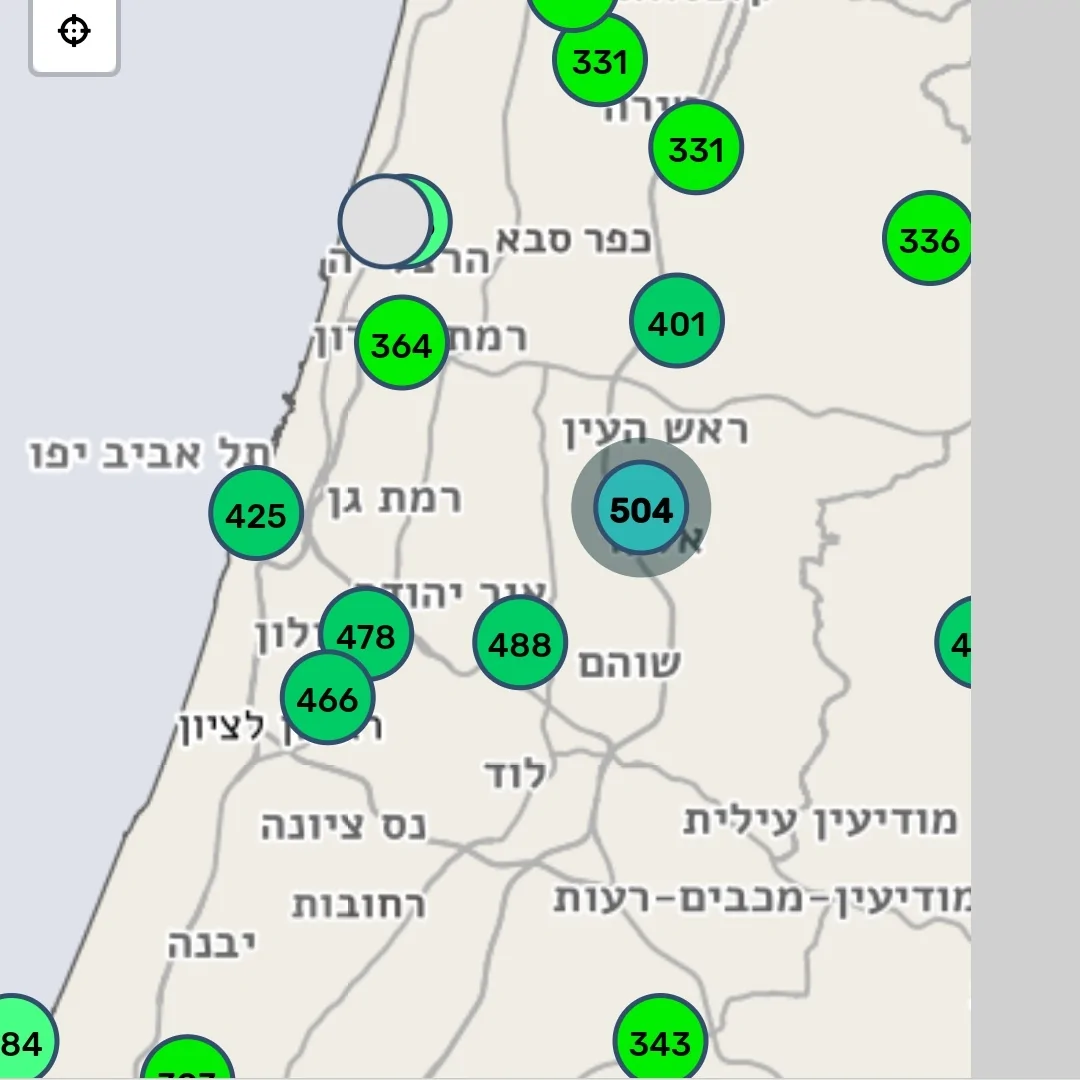Open the 336 marker
The width and height of the screenshot is (1080, 1080).
pyautogui.click(x=928, y=239)
